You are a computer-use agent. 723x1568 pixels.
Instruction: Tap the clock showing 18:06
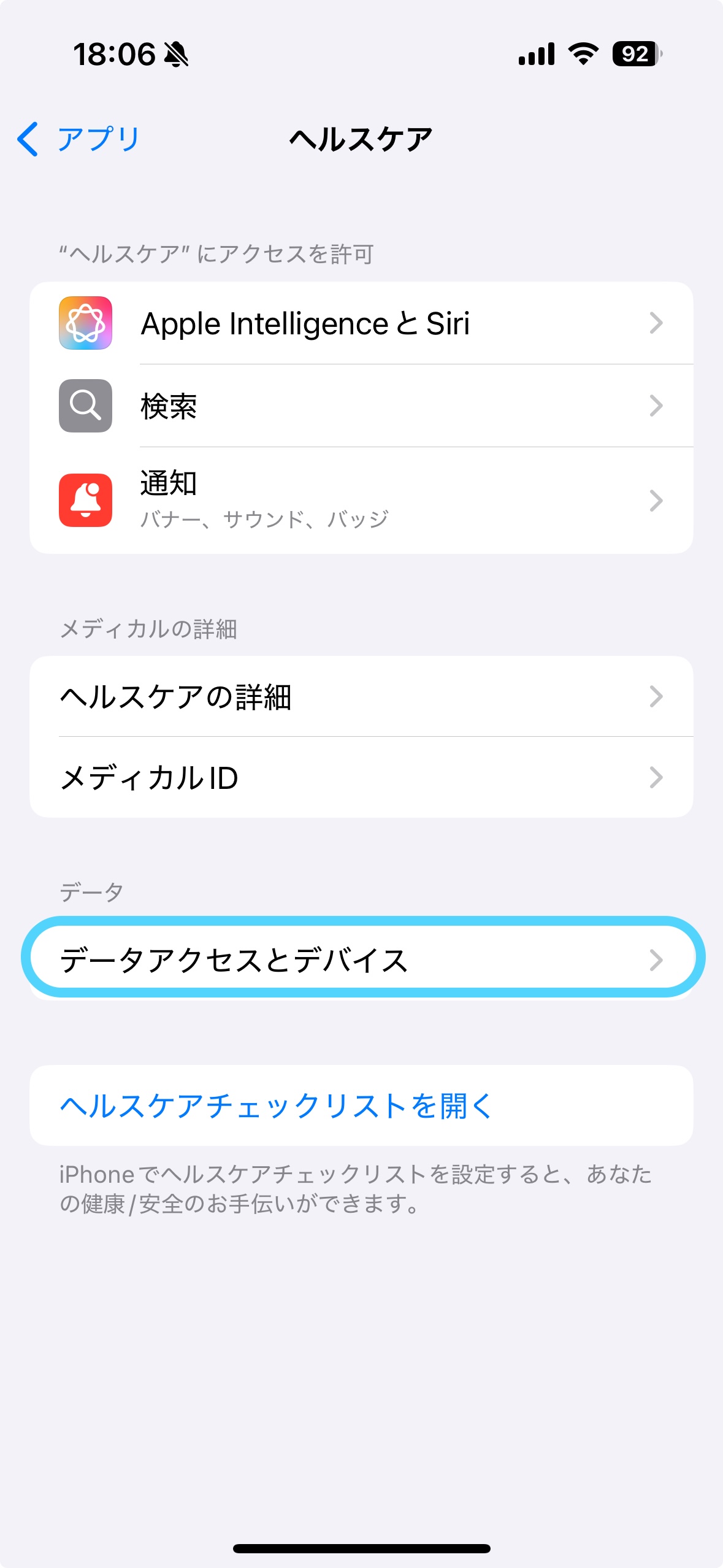click(x=112, y=54)
